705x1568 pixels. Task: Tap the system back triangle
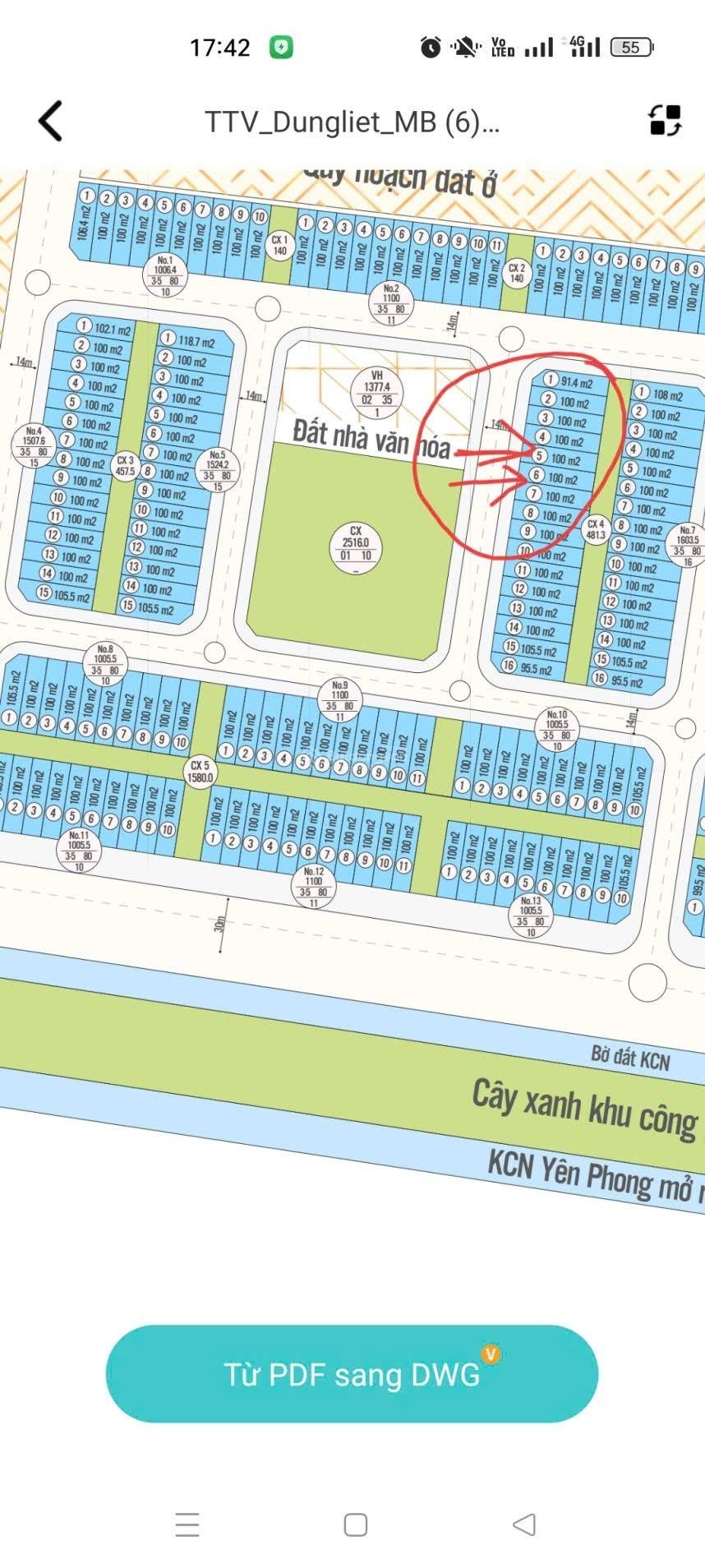tap(523, 1524)
